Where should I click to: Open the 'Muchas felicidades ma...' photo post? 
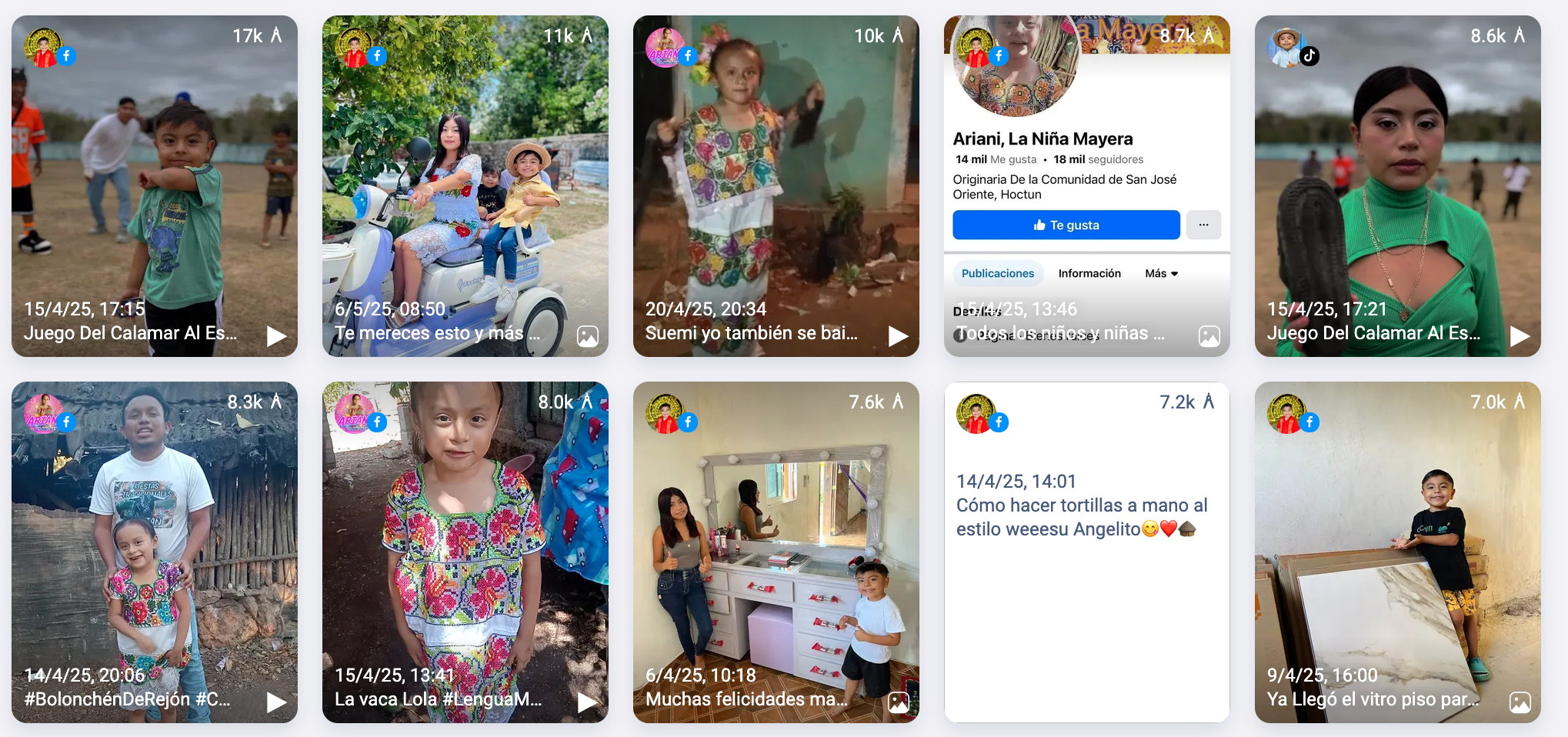point(776,552)
